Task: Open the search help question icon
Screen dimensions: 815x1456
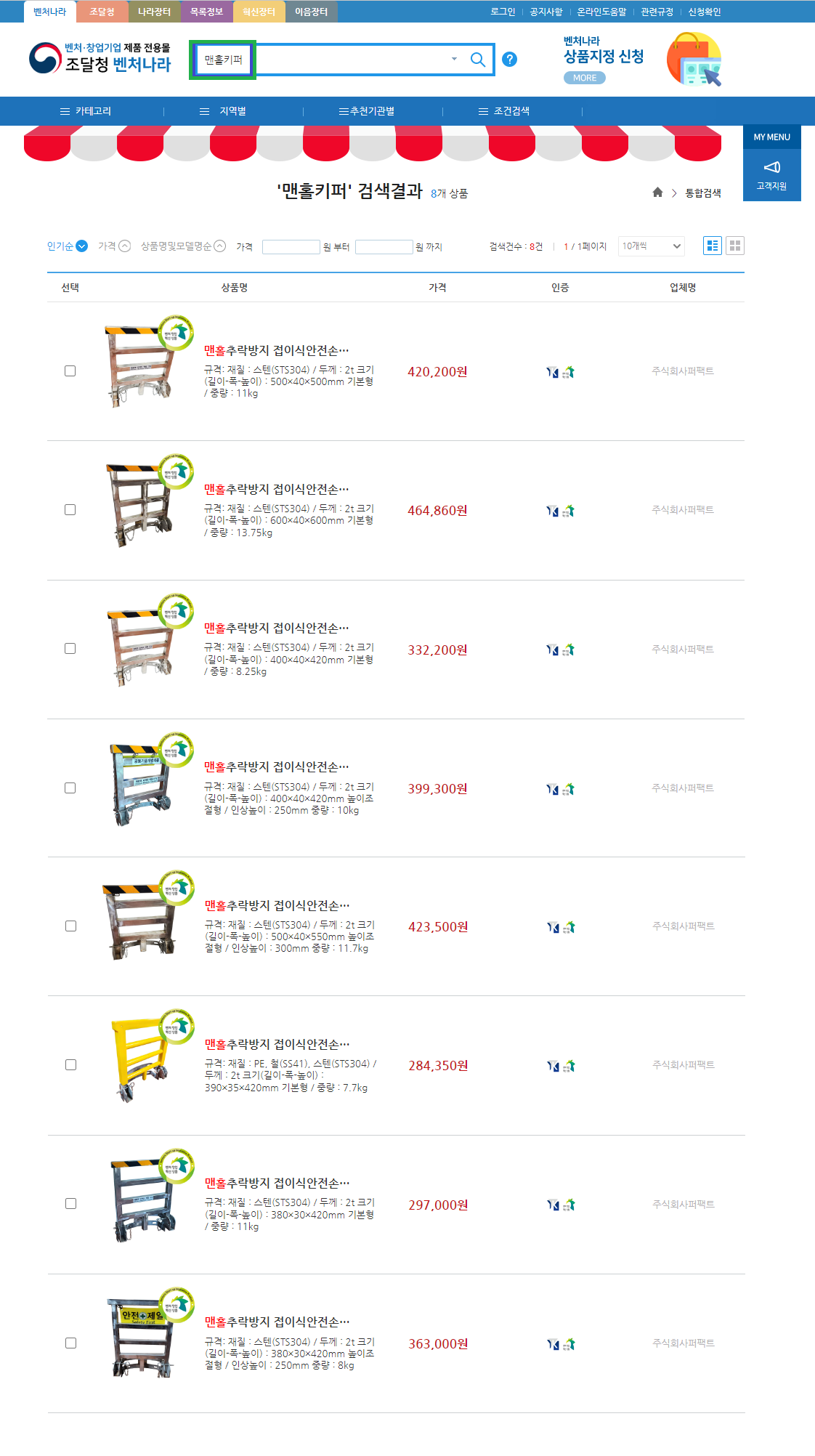Action: tap(510, 59)
